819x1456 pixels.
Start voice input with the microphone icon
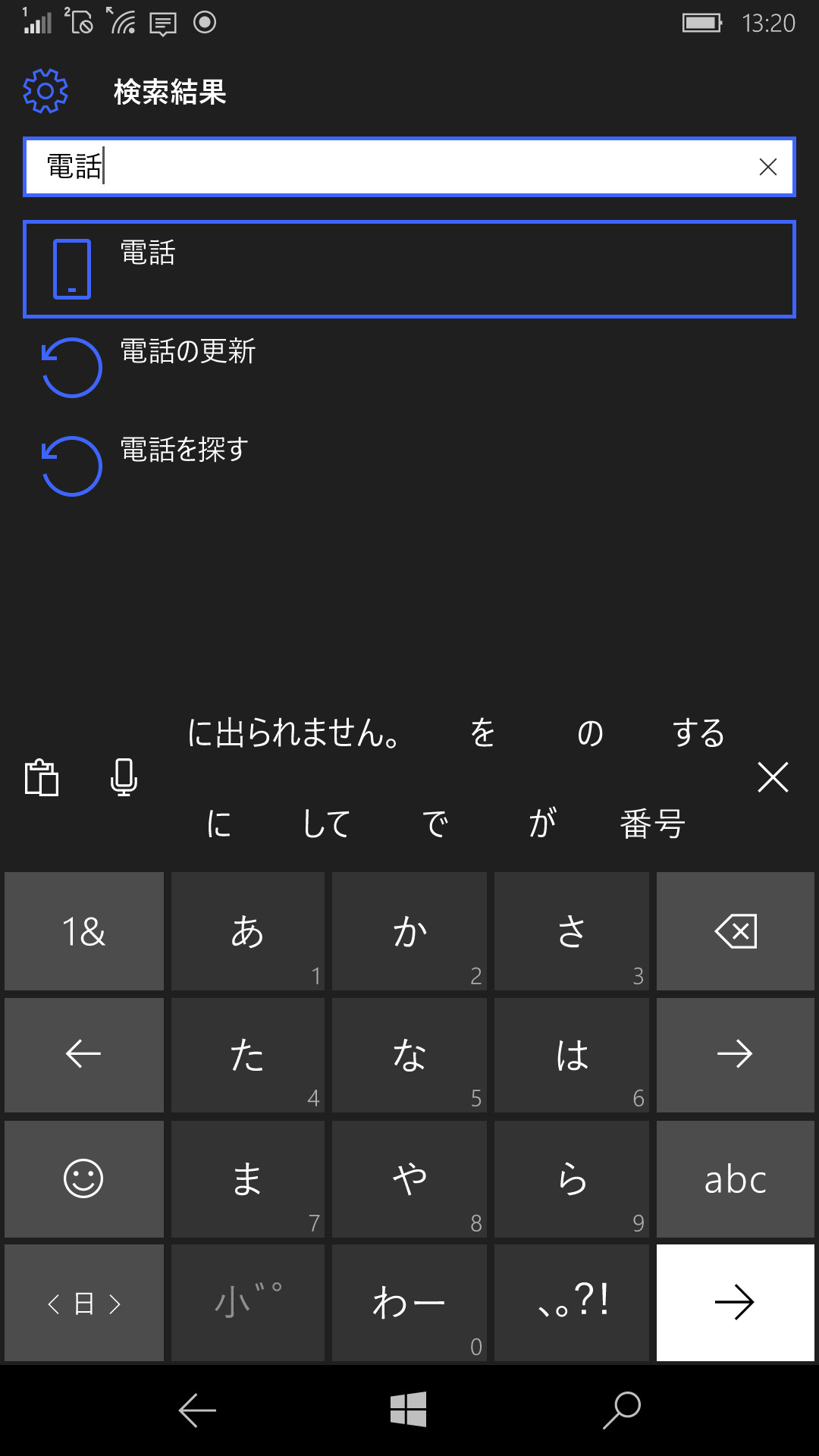[124, 777]
